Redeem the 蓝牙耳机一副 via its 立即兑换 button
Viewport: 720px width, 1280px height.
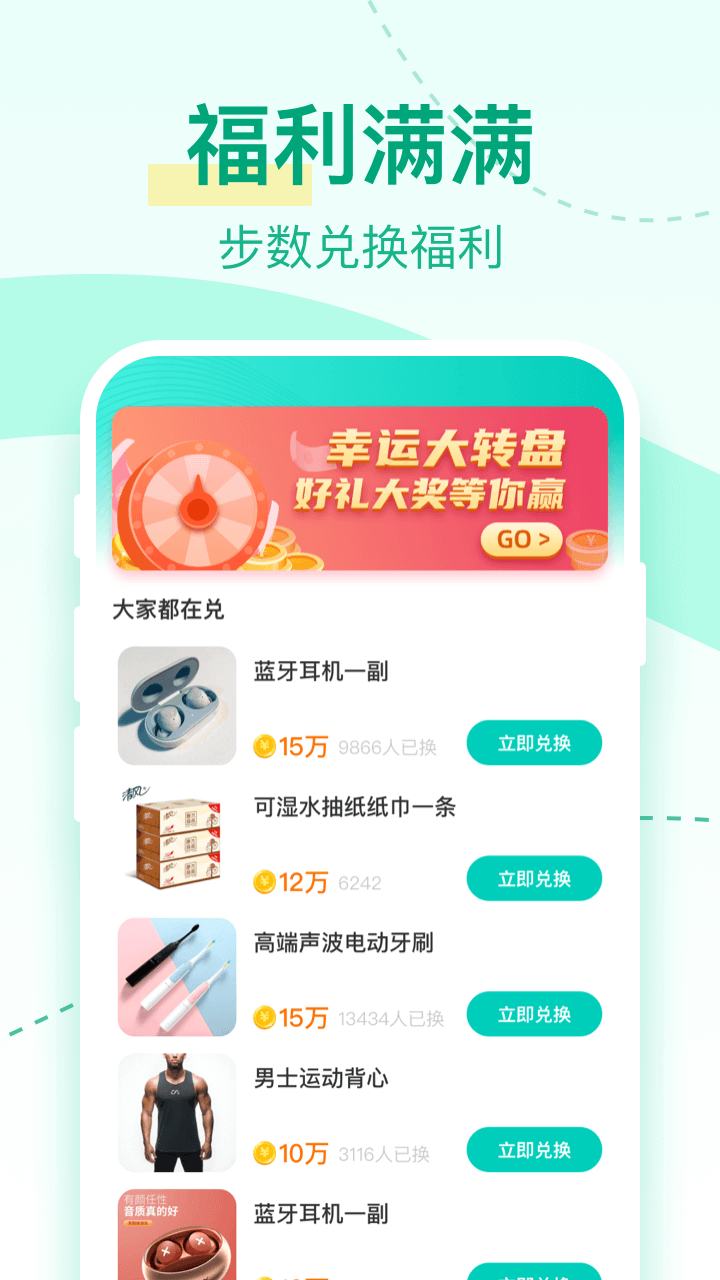533,743
